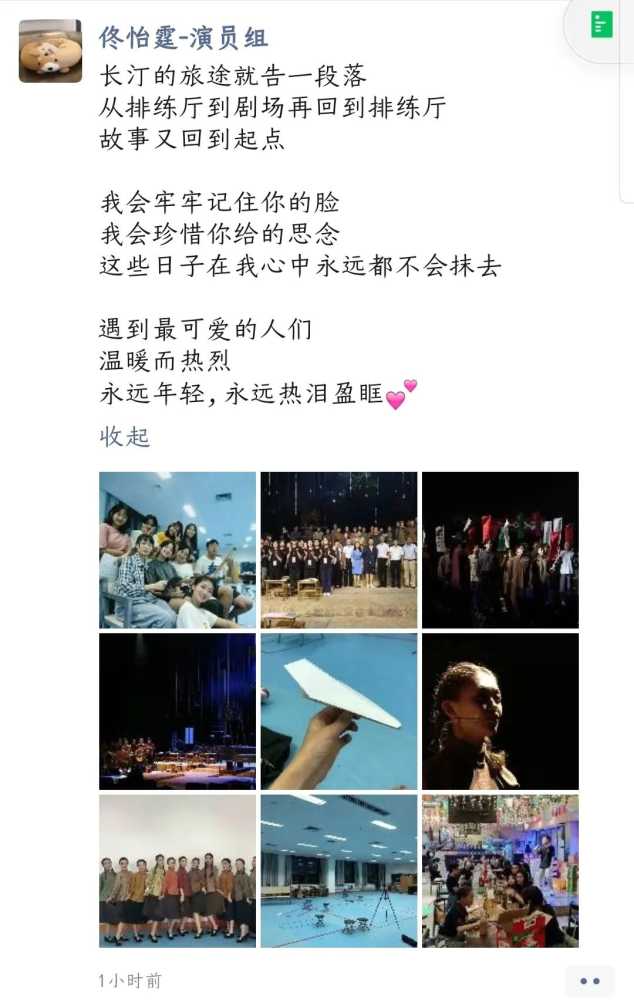View the stage group photo
The height and width of the screenshot is (1000, 634).
pos(339,550)
